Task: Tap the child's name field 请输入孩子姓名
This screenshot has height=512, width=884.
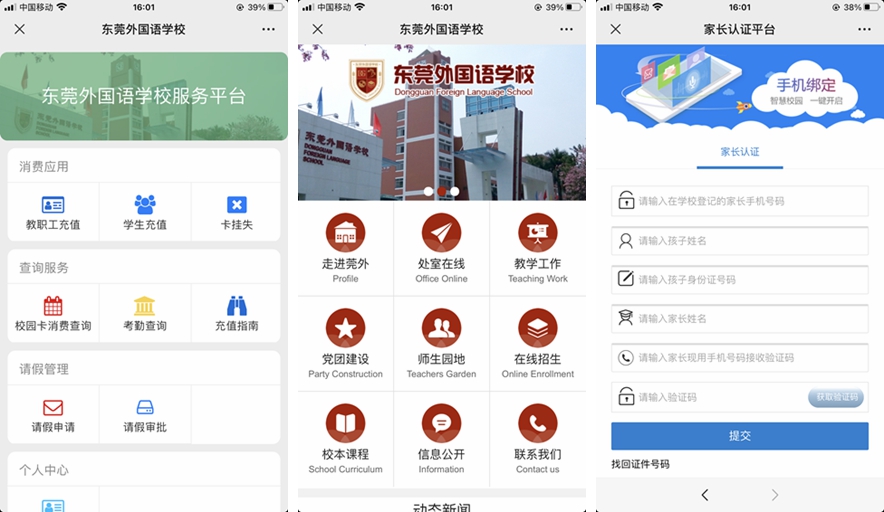Action: [x=740, y=241]
